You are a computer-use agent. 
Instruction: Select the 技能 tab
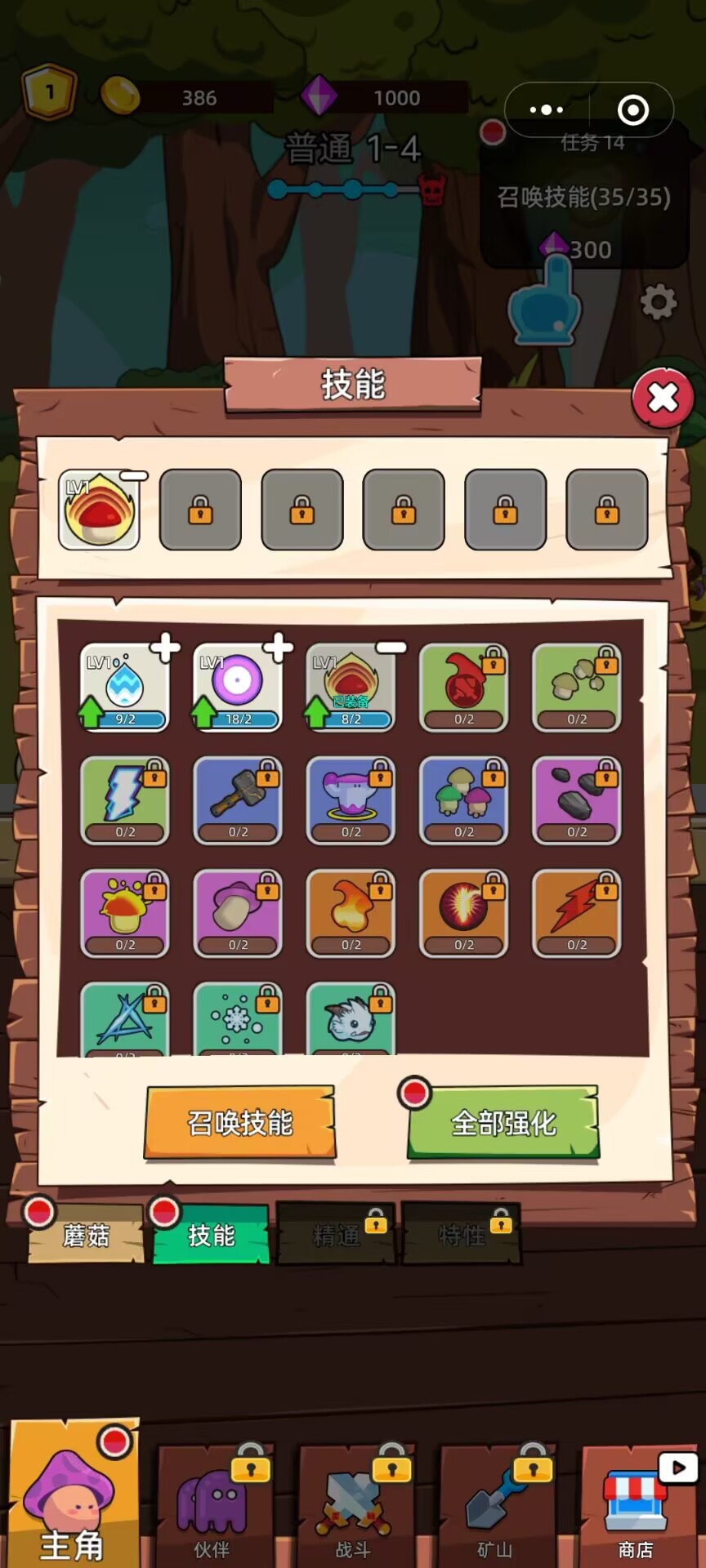(x=212, y=1236)
